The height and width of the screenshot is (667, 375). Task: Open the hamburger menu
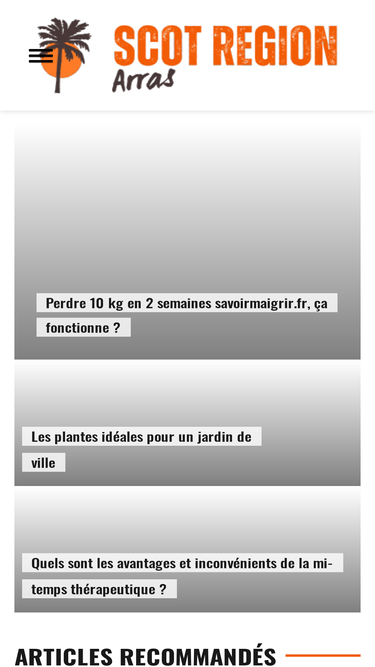(x=41, y=56)
